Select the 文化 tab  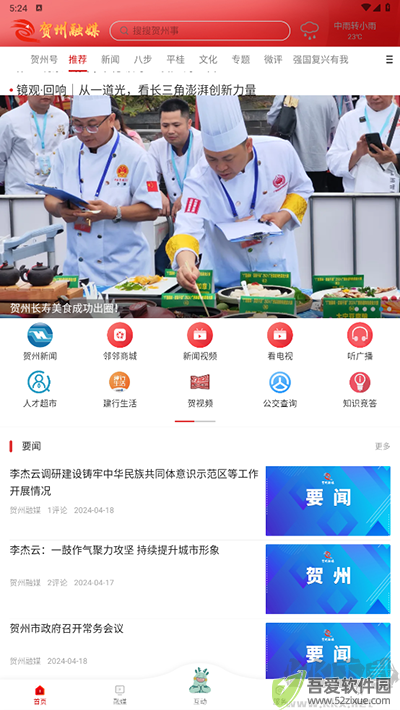tap(208, 60)
